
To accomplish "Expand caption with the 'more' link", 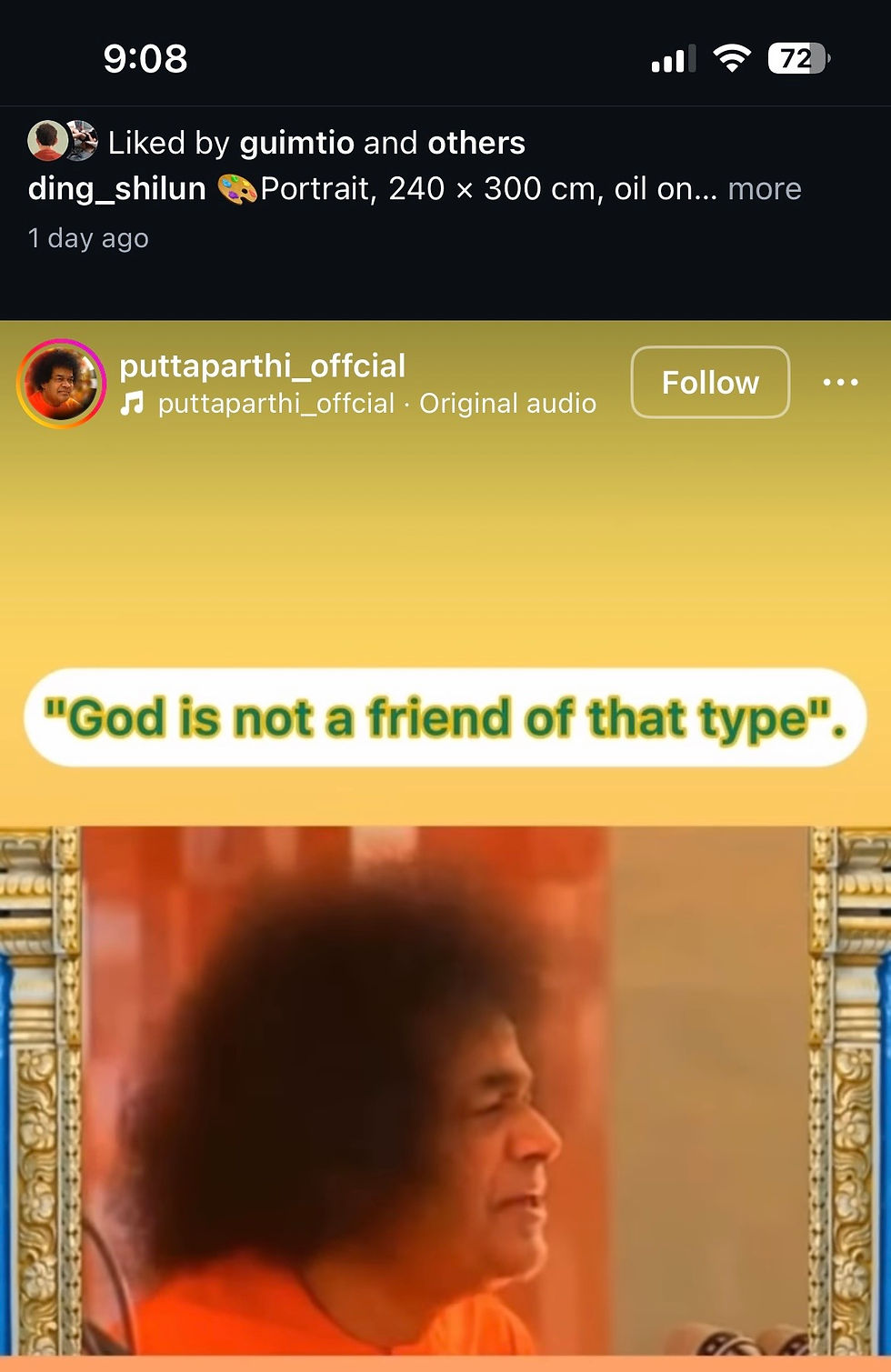I will click(x=765, y=189).
